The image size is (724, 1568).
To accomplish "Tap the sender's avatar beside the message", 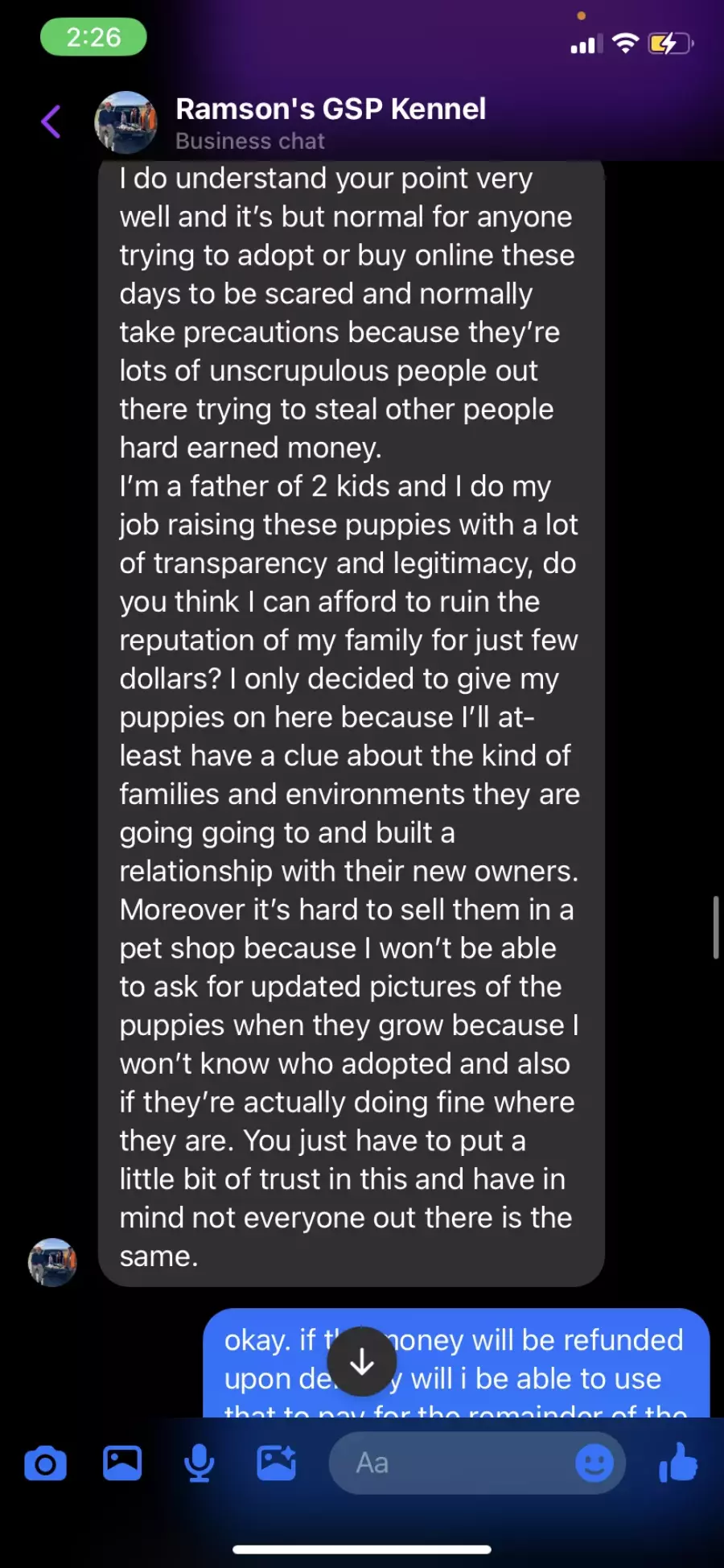I will [52, 1262].
